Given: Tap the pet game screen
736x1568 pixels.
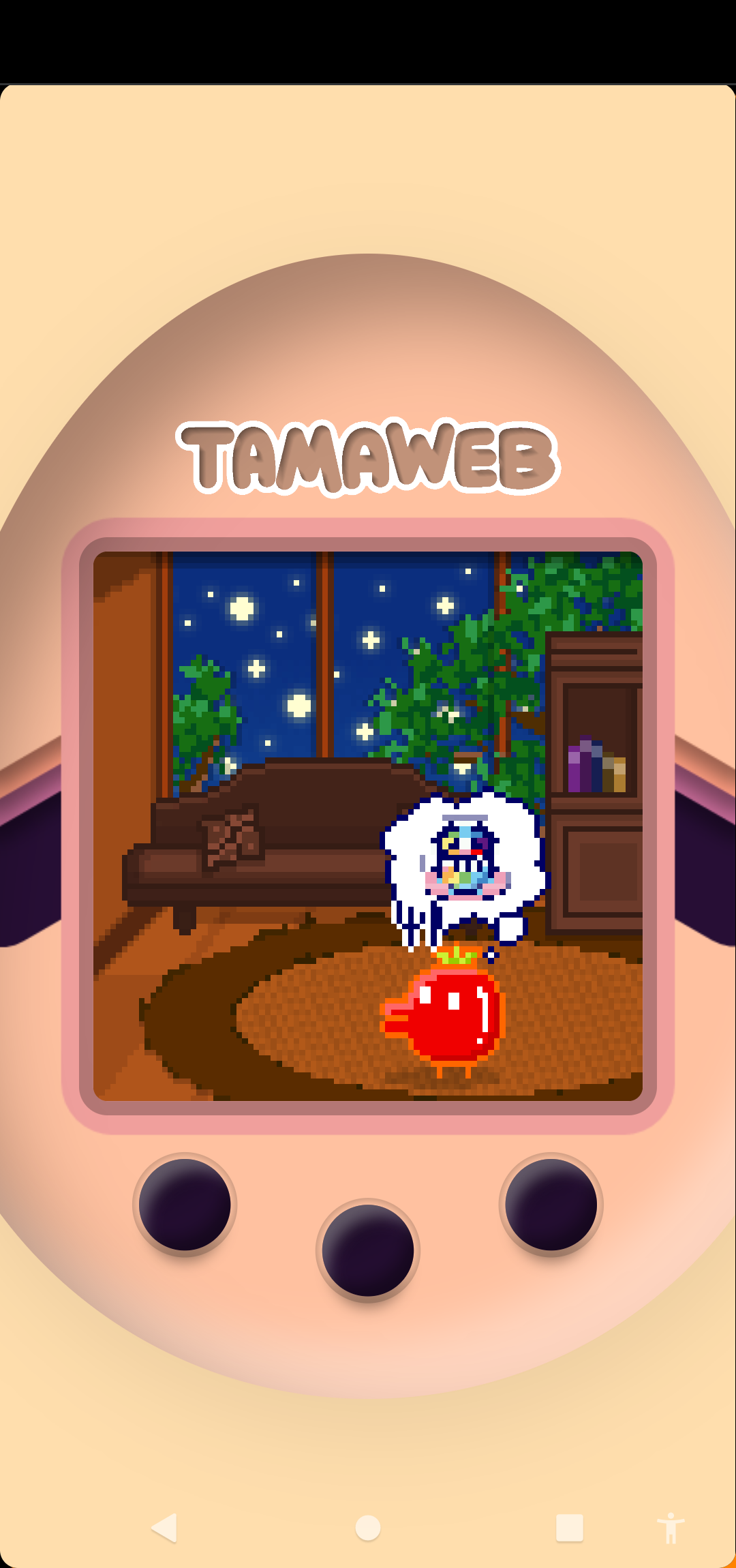Looking at the screenshot, I should [368, 826].
